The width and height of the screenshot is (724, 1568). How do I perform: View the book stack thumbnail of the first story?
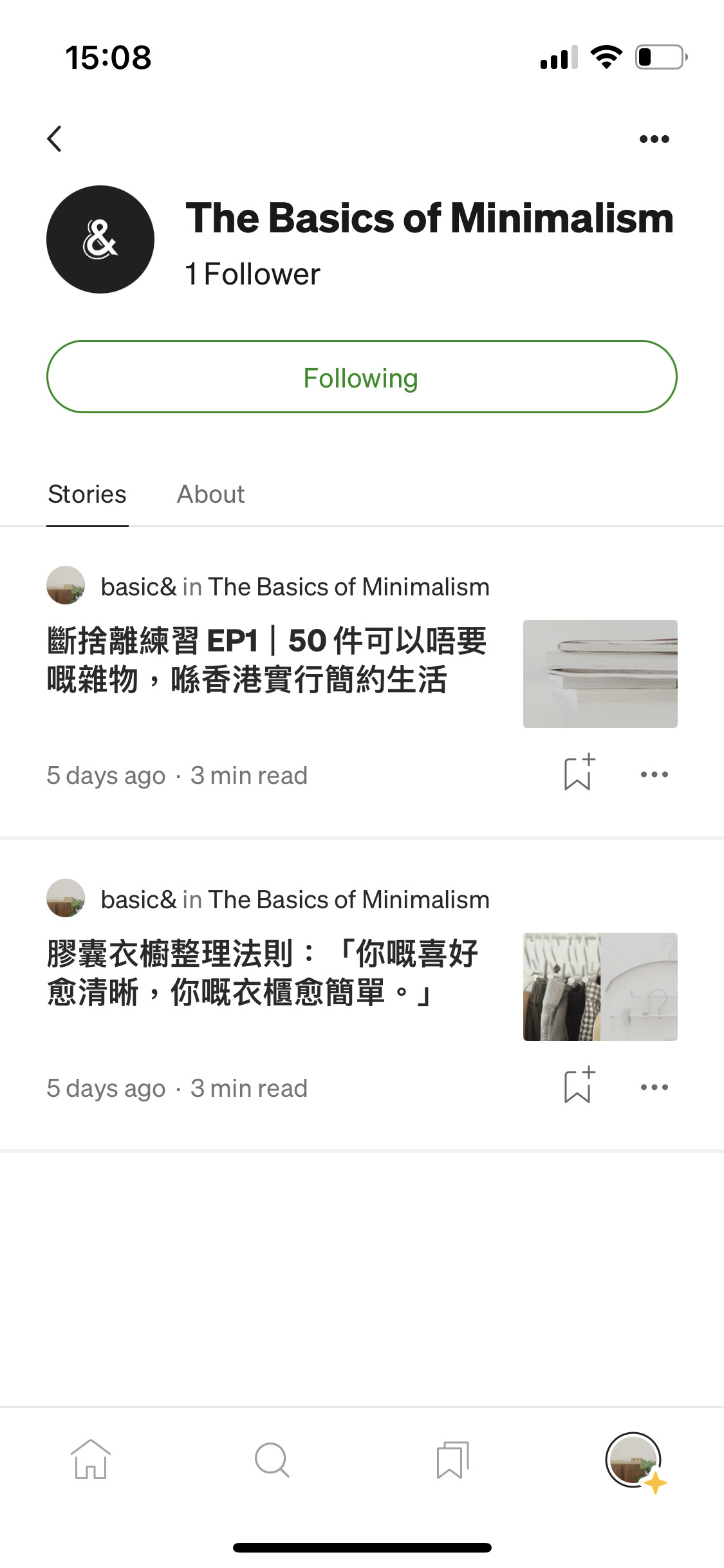click(x=600, y=674)
